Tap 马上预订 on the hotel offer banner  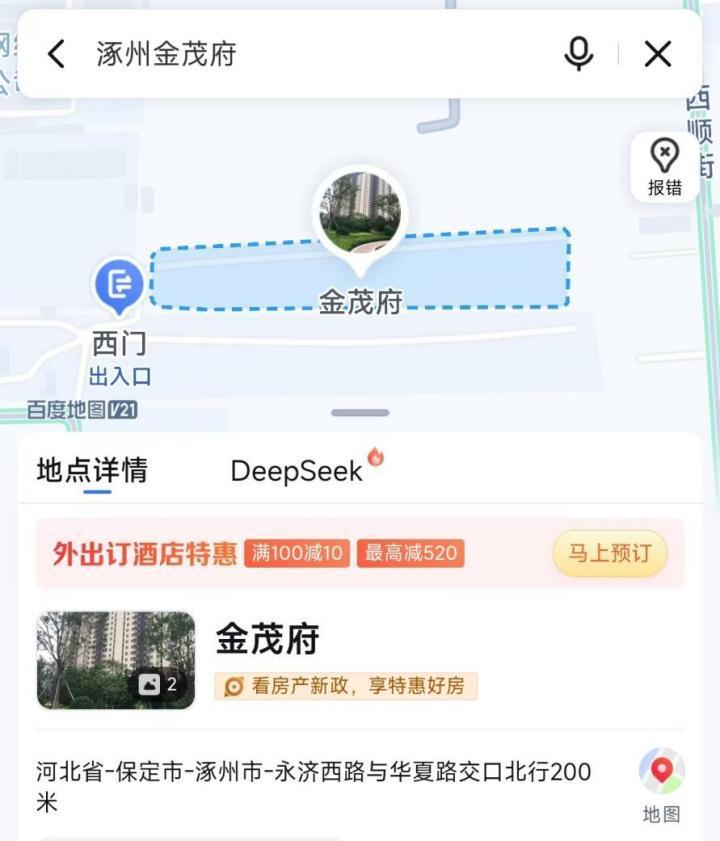(609, 553)
